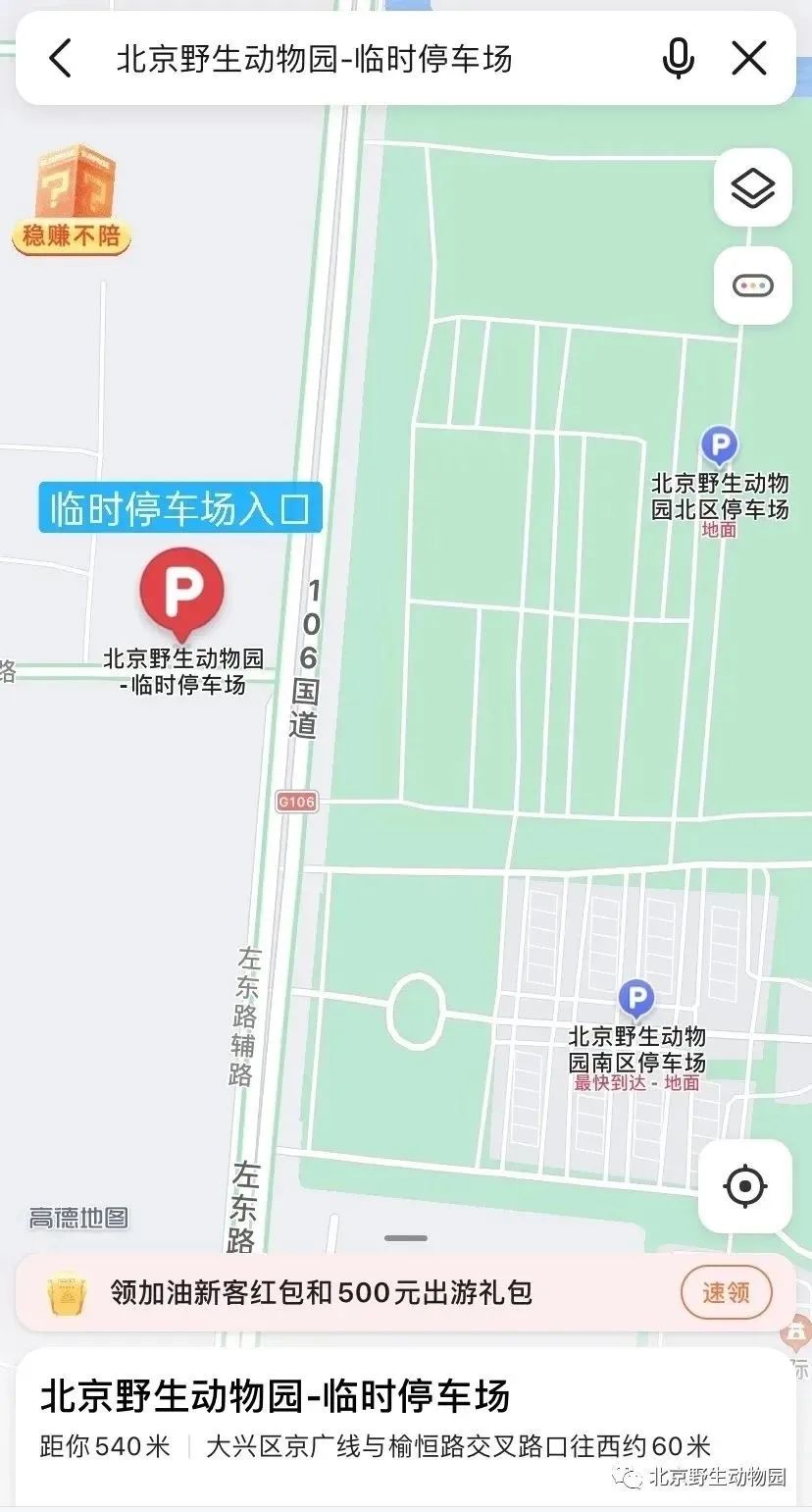Select the 北京野生动物园南区停车场 parking marker
The height and width of the screenshot is (1512, 812).
(x=636, y=1001)
